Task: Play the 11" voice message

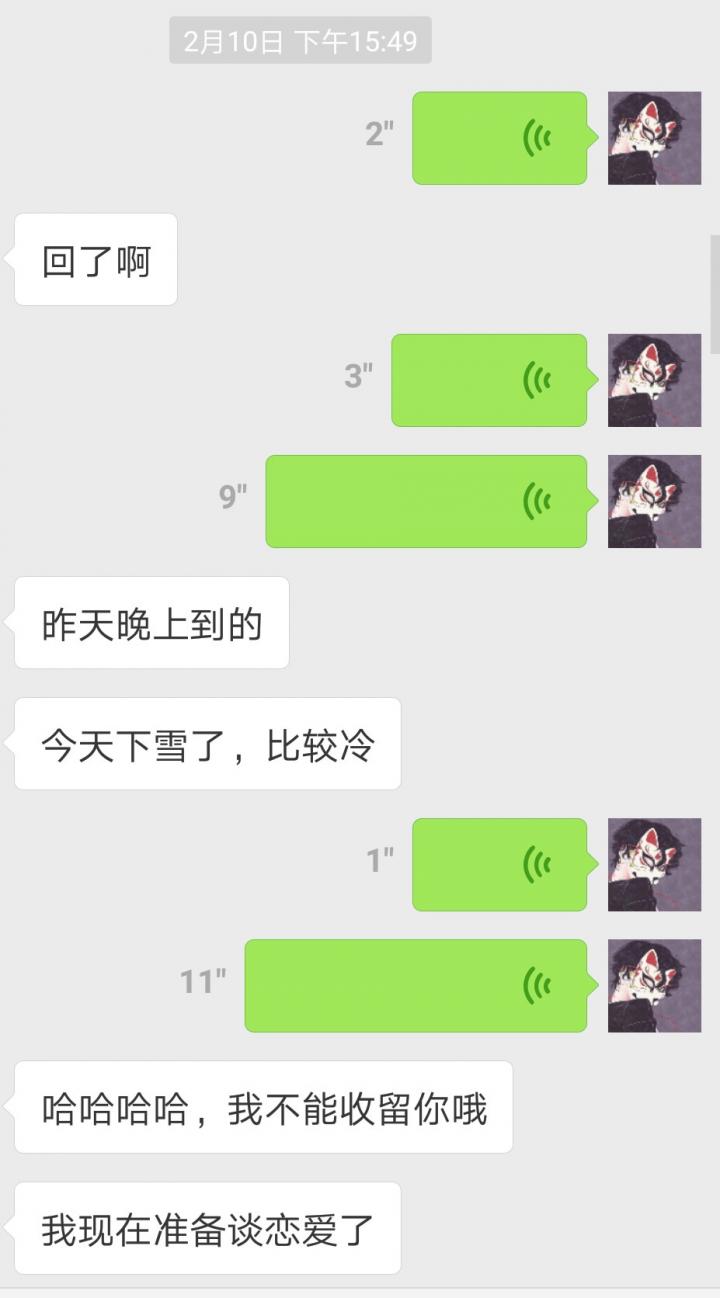Action: pos(417,987)
